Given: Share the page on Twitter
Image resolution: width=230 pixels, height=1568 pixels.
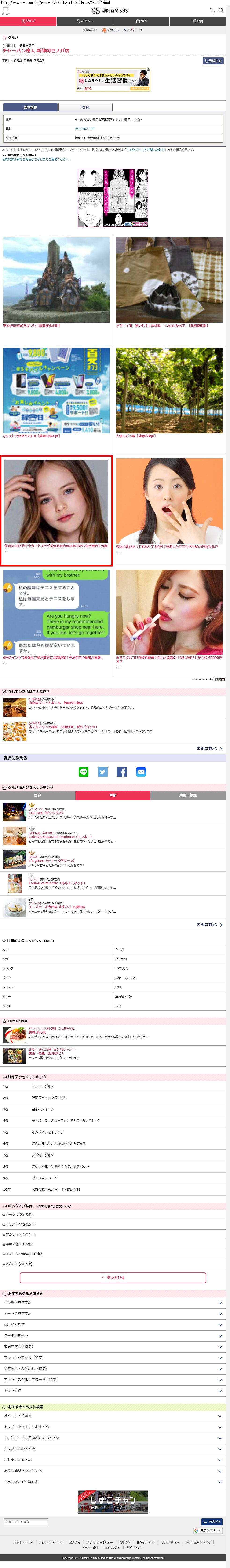Looking at the screenshot, I should 103,772.
